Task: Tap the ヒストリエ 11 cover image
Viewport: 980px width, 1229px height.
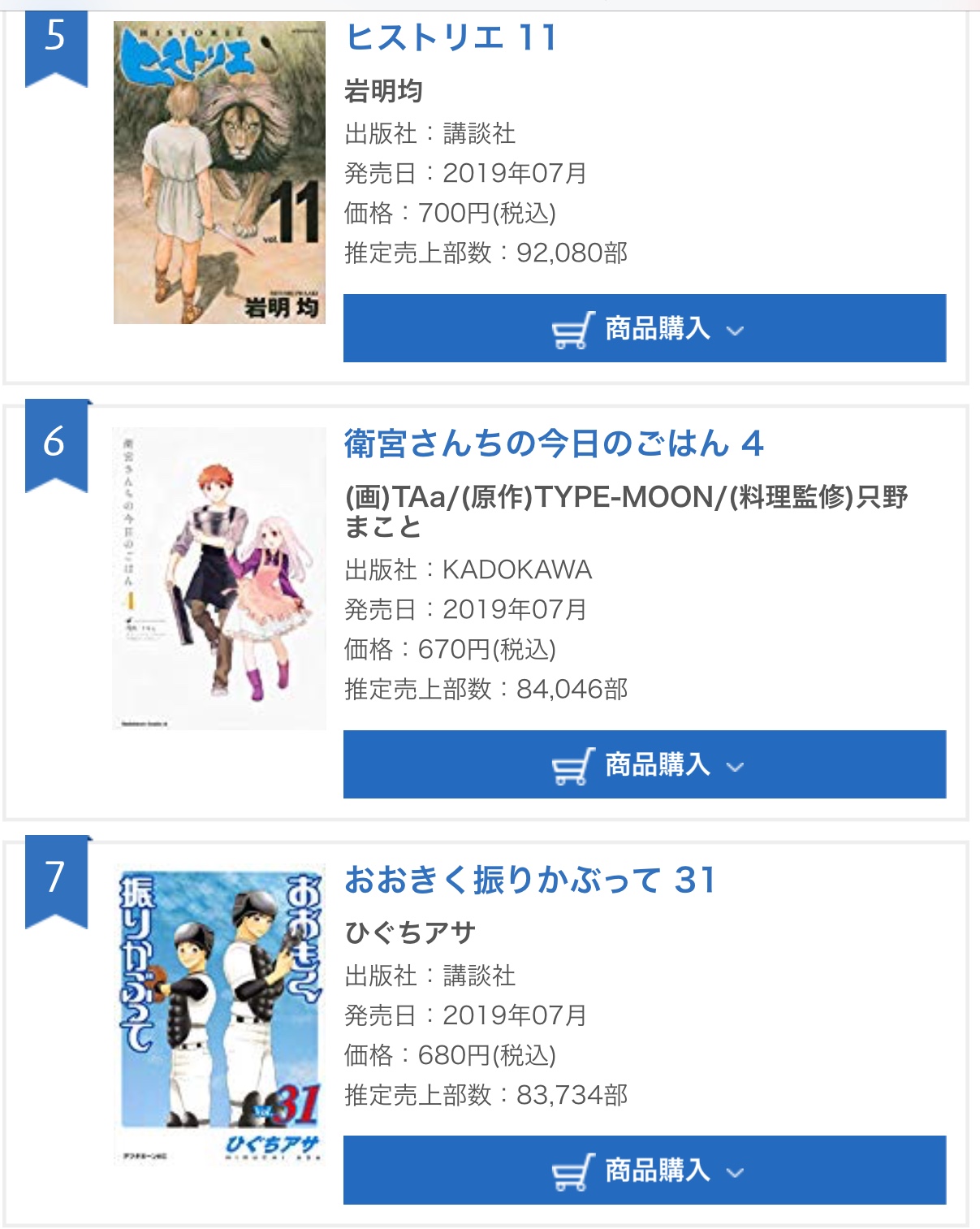Action: [x=219, y=173]
